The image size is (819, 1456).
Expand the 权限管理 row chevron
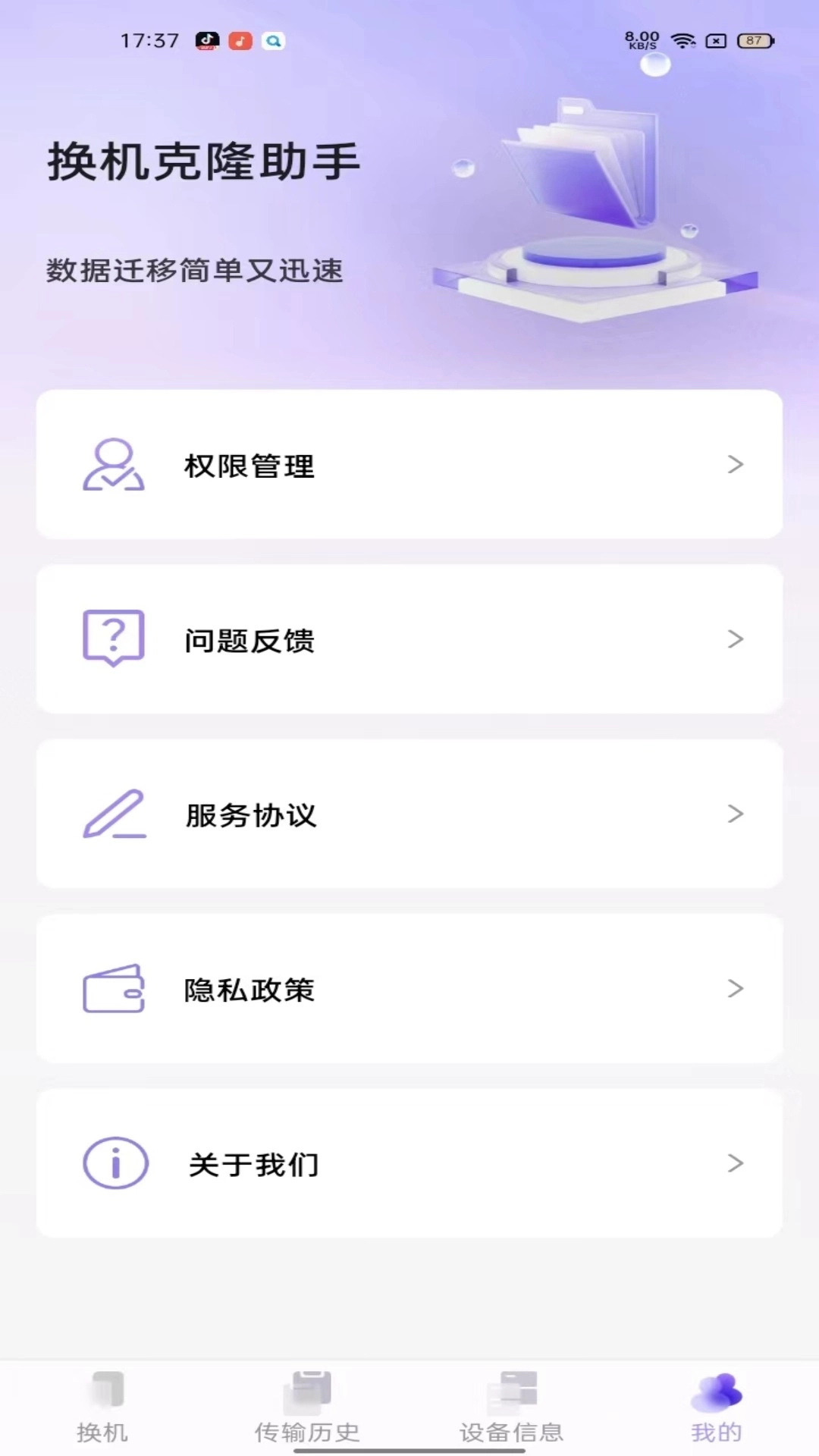(x=735, y=465)
